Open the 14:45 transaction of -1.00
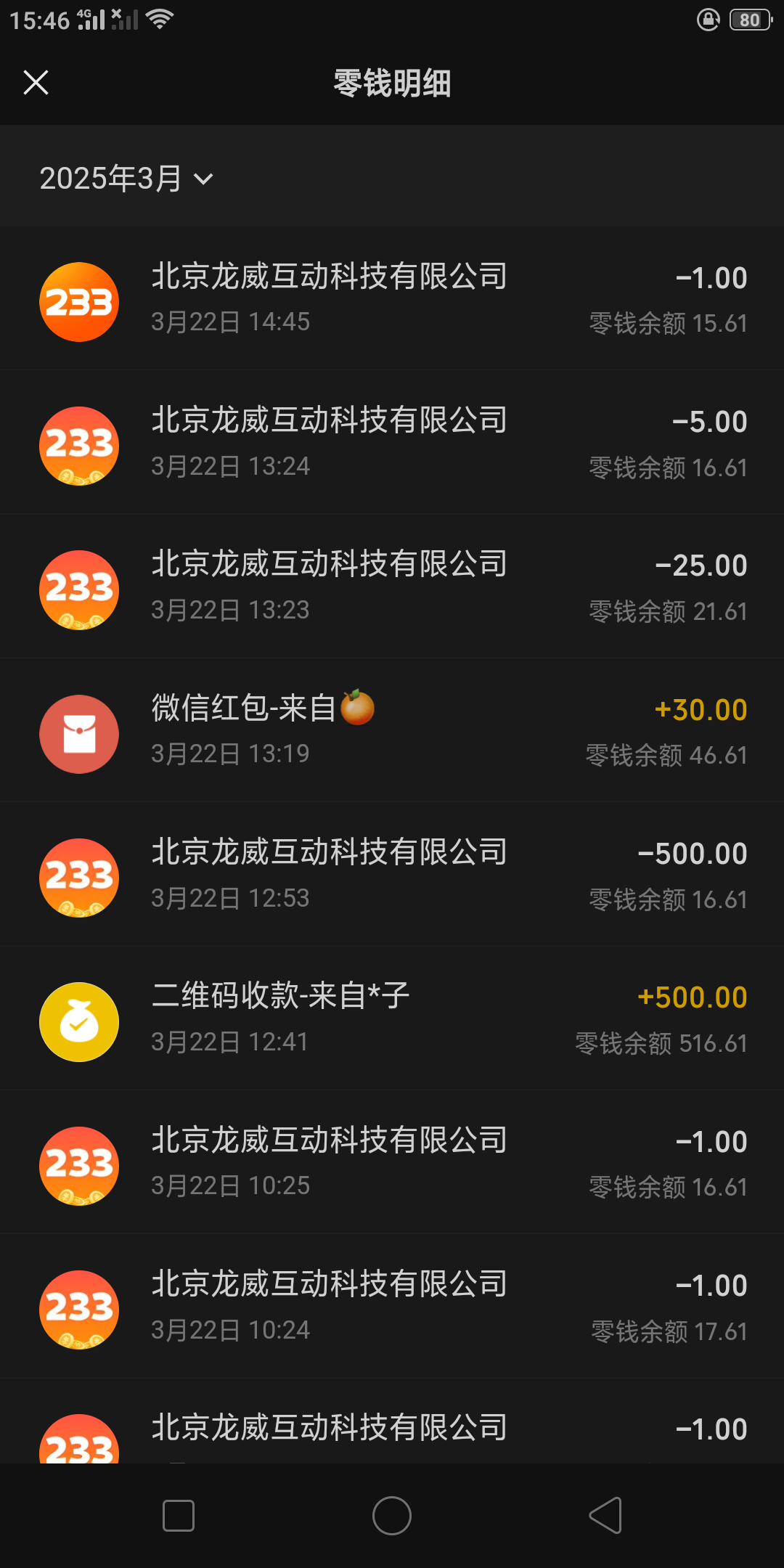The height and width of the screenshot is (1568, 784). [392, 298]
